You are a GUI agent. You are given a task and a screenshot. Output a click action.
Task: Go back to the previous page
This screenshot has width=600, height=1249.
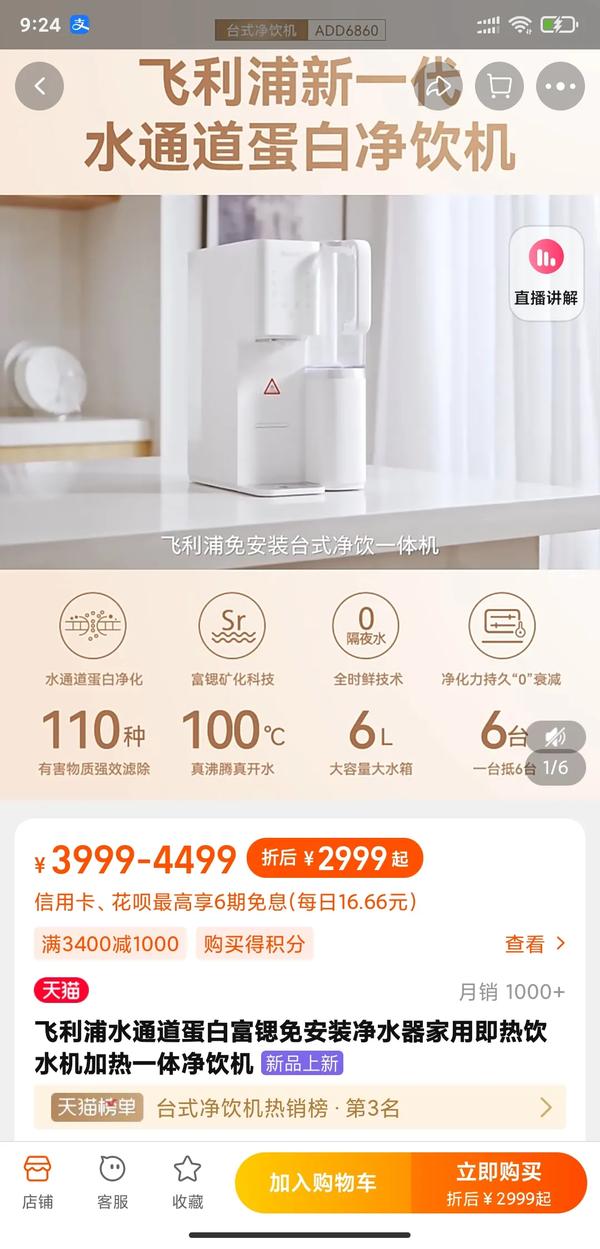40,87
